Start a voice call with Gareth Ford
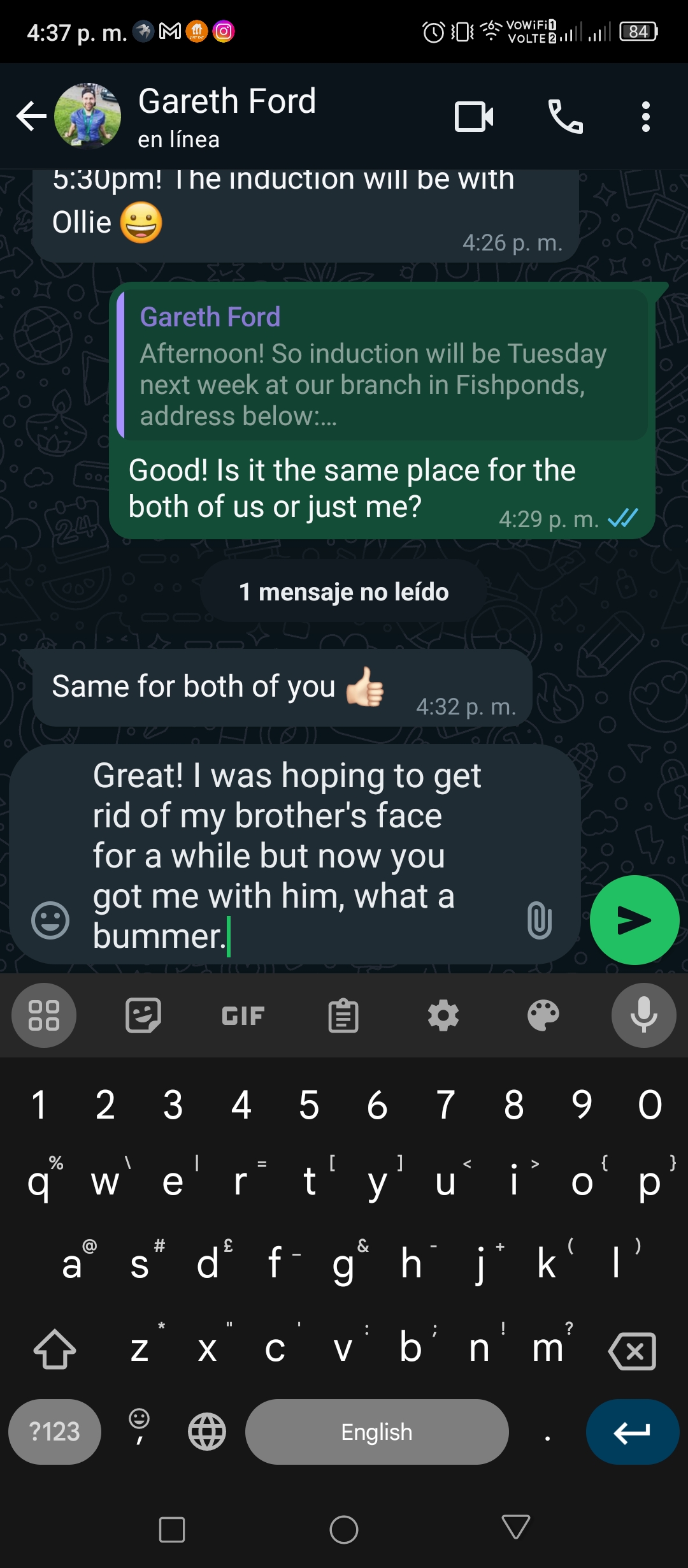 click(x=566, y=117)
